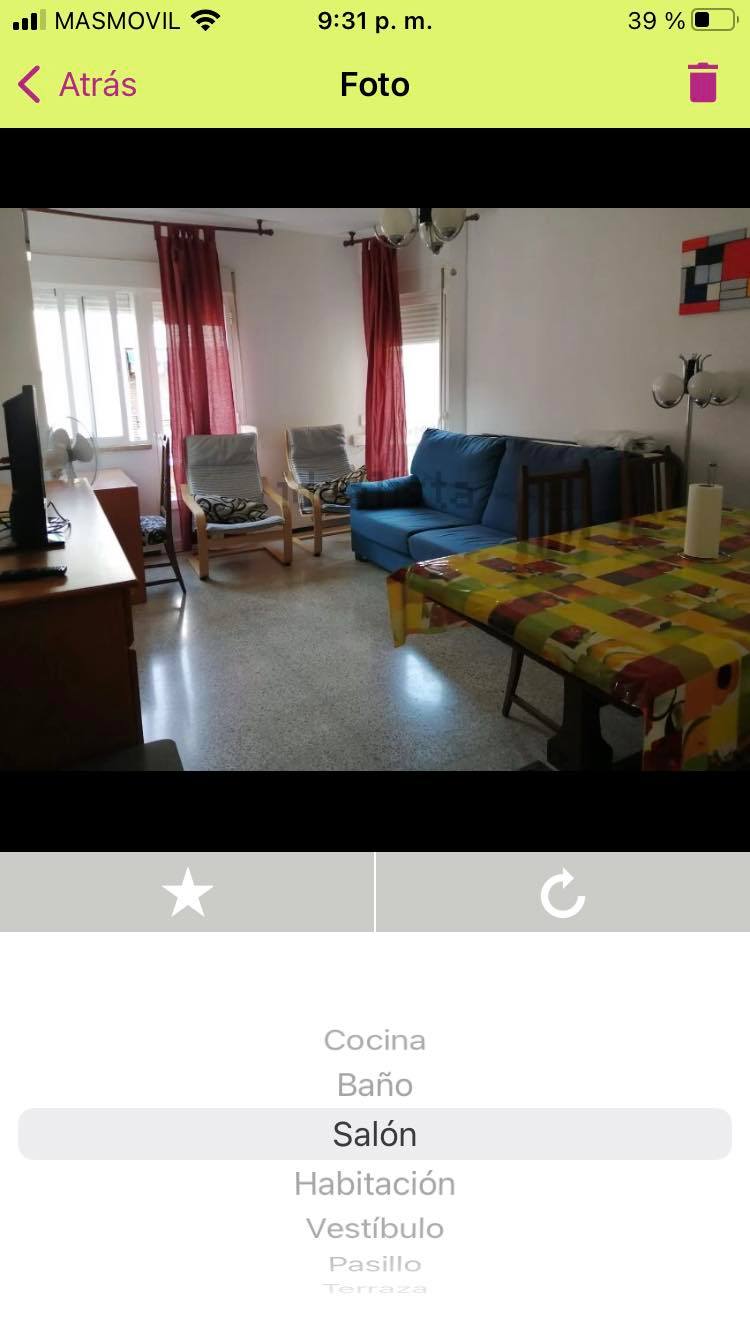Mark the photo as favorite with the star

[x=187, y=892]
